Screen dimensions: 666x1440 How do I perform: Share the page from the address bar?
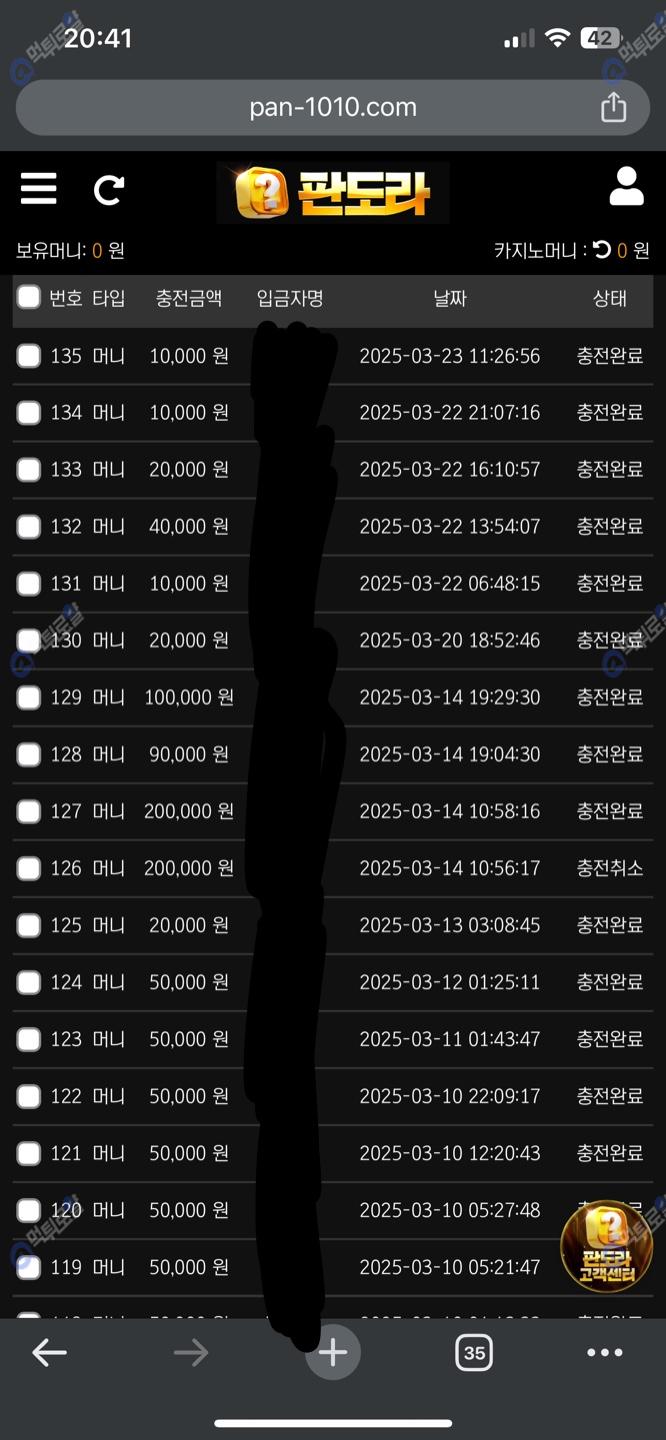[613, 106]
